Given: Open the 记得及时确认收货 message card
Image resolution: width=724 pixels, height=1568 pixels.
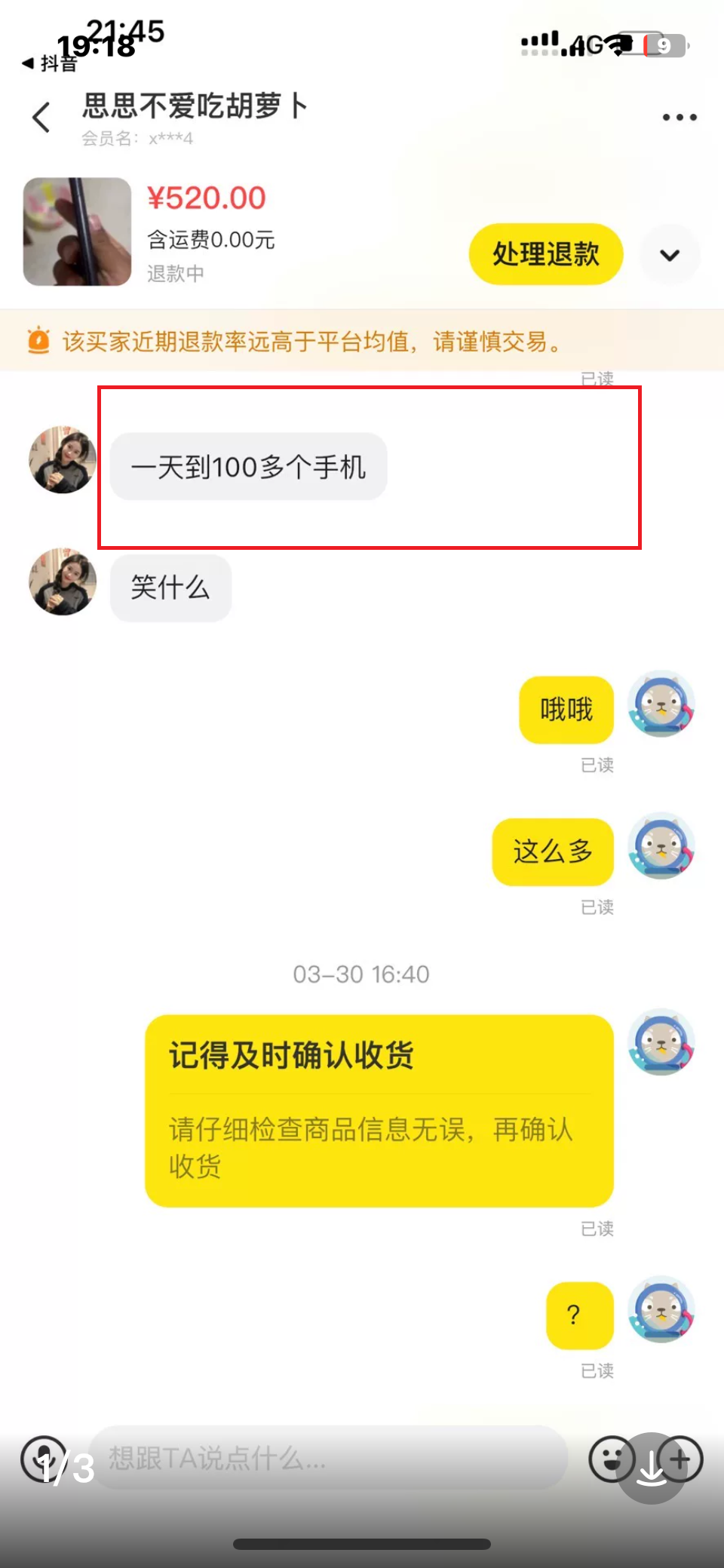Looking at the screenshot, I should point(379,1110).
